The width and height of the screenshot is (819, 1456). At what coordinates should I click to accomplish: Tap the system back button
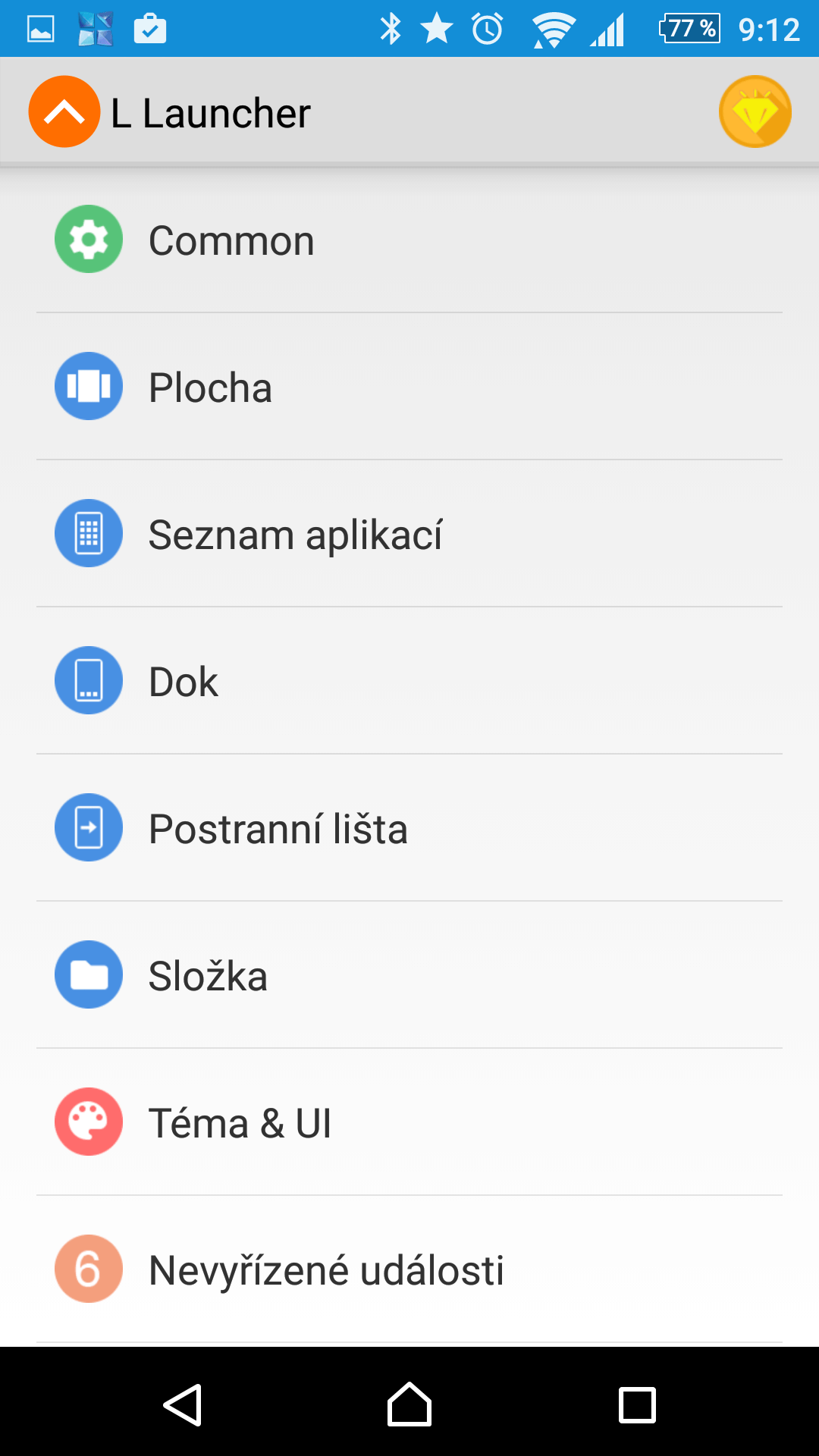pyautogui.click(x=182, y=1405)
